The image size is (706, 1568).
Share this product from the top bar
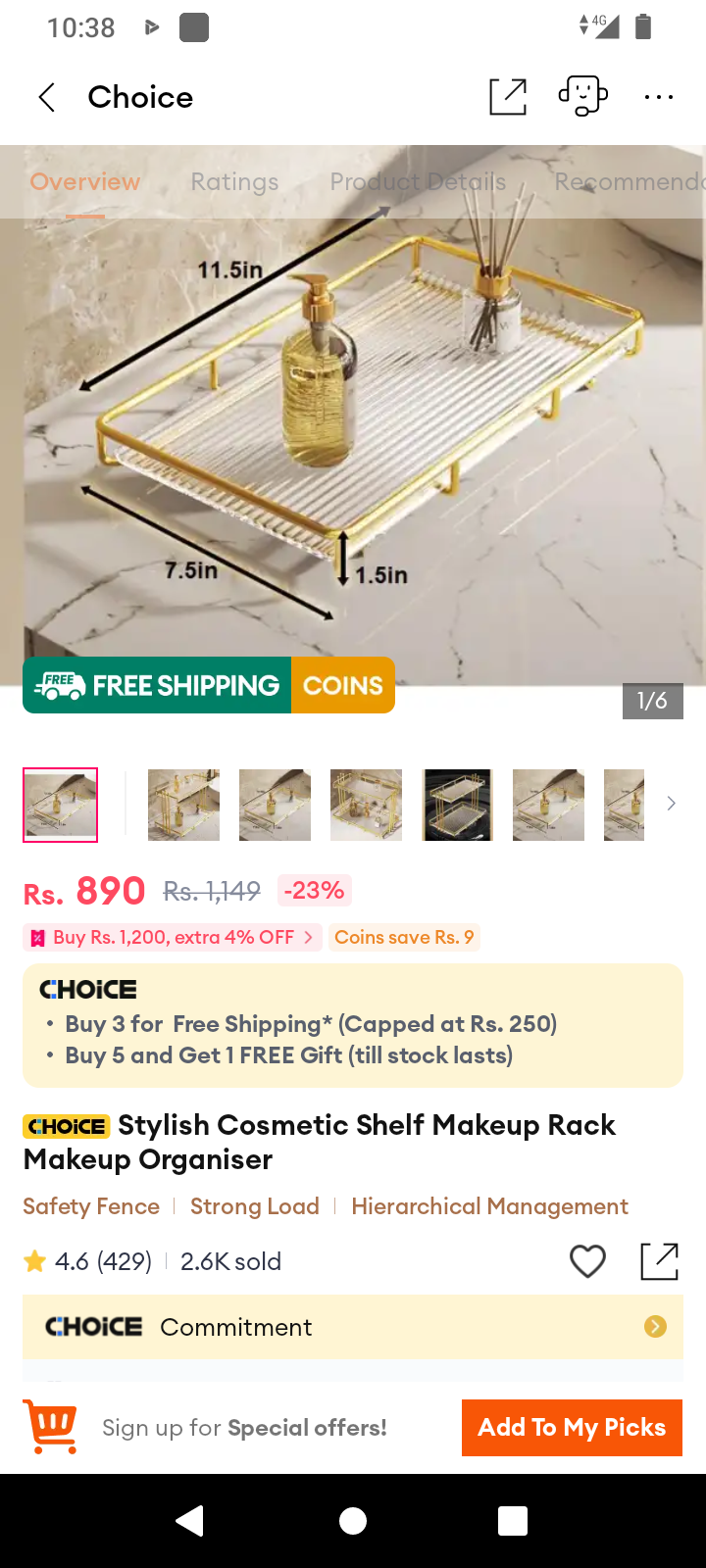pos(508,97)
